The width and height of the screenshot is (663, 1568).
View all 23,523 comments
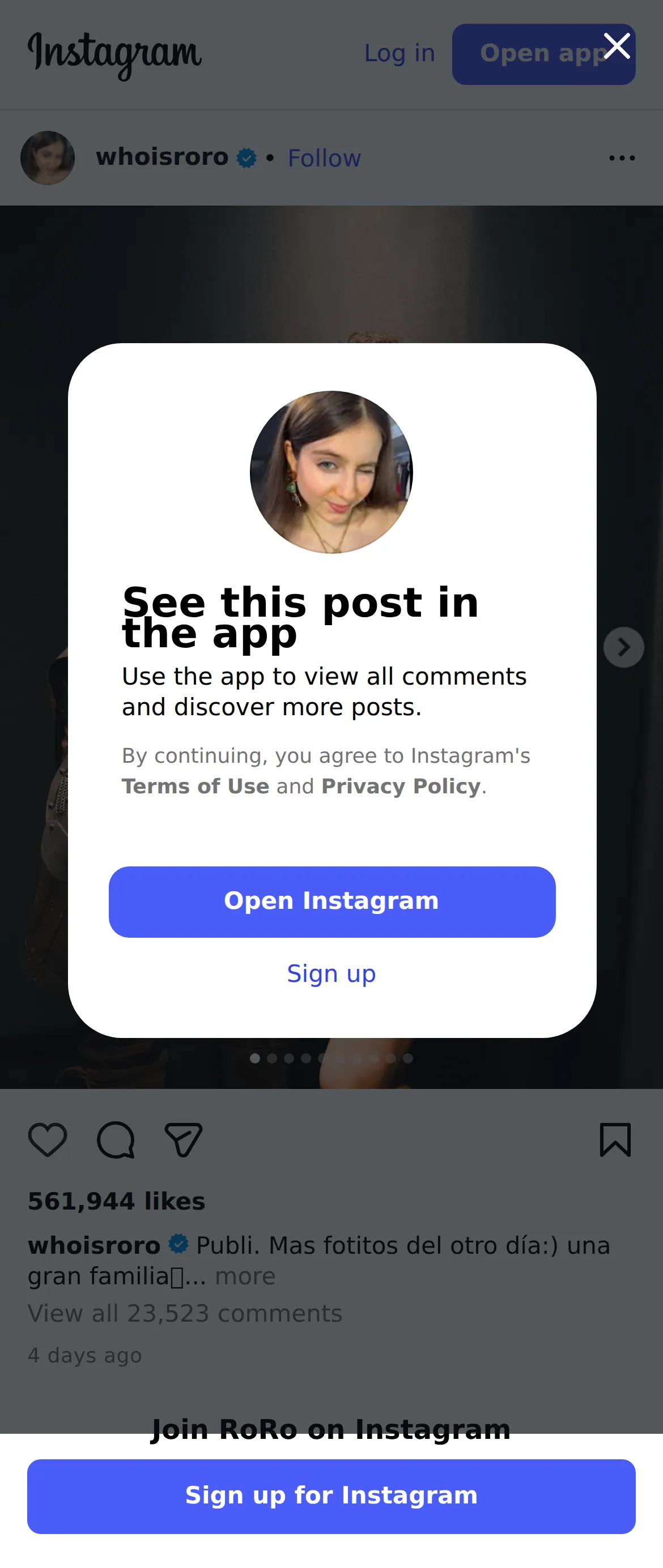click(185, 1313)
